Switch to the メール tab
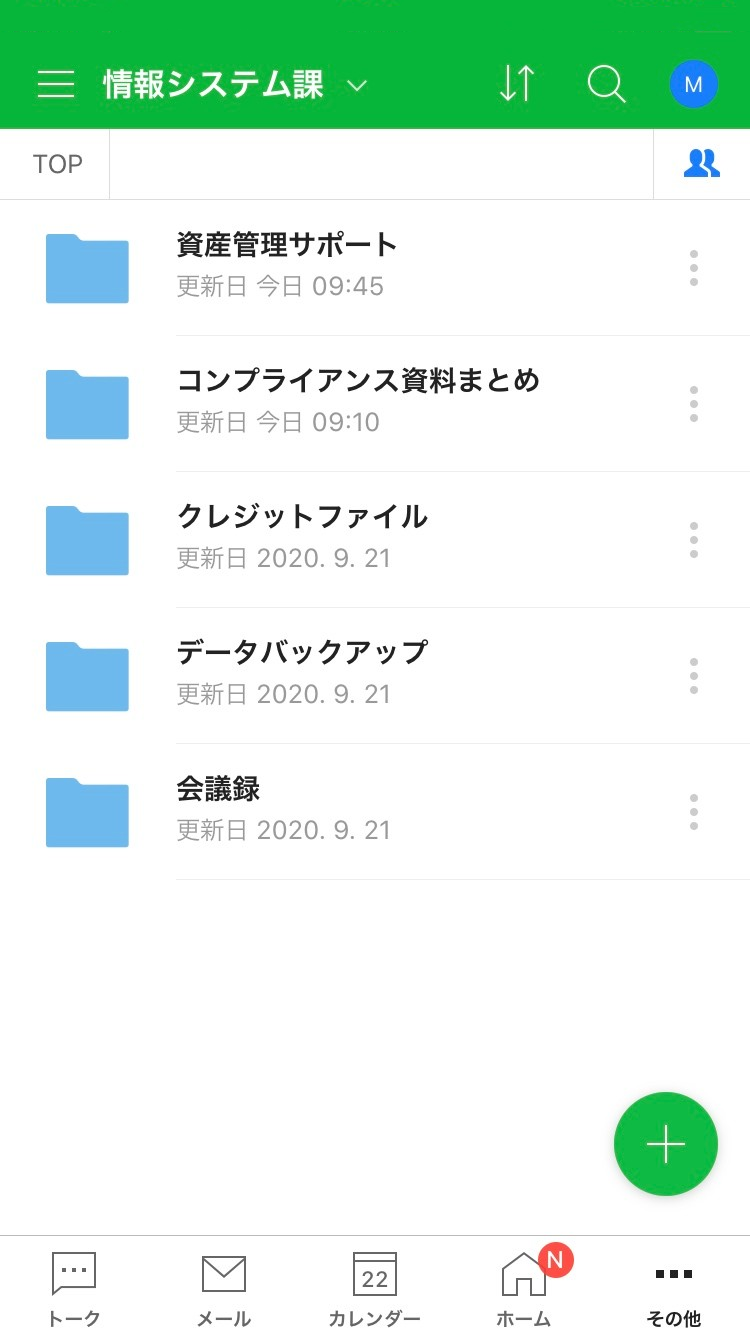Image resolution: width=750 pixels, height=1334 pixels. [223, 1288]
